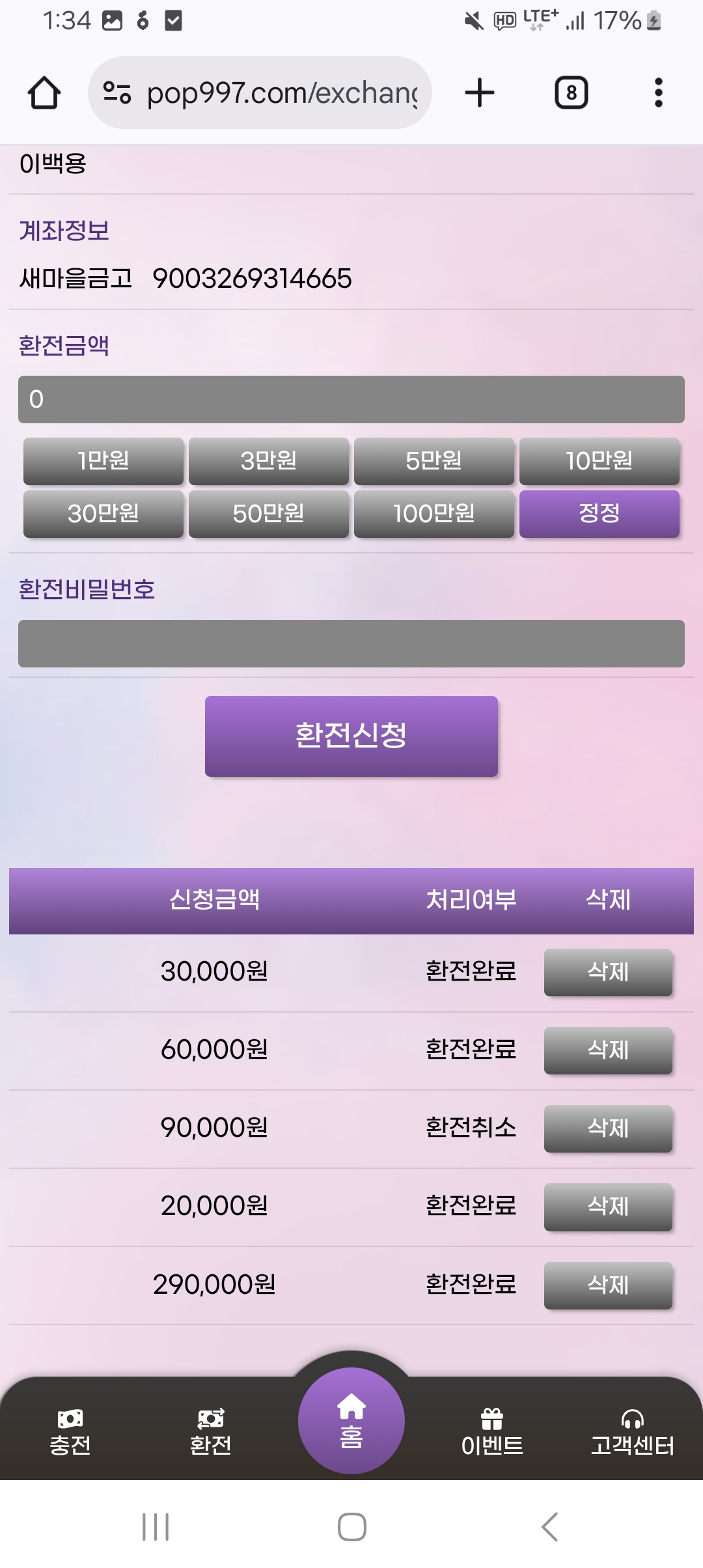This screenshot has width=703, height=1568.
Task: Open the tab switcher showing 8
Action: tap(571, 92)
